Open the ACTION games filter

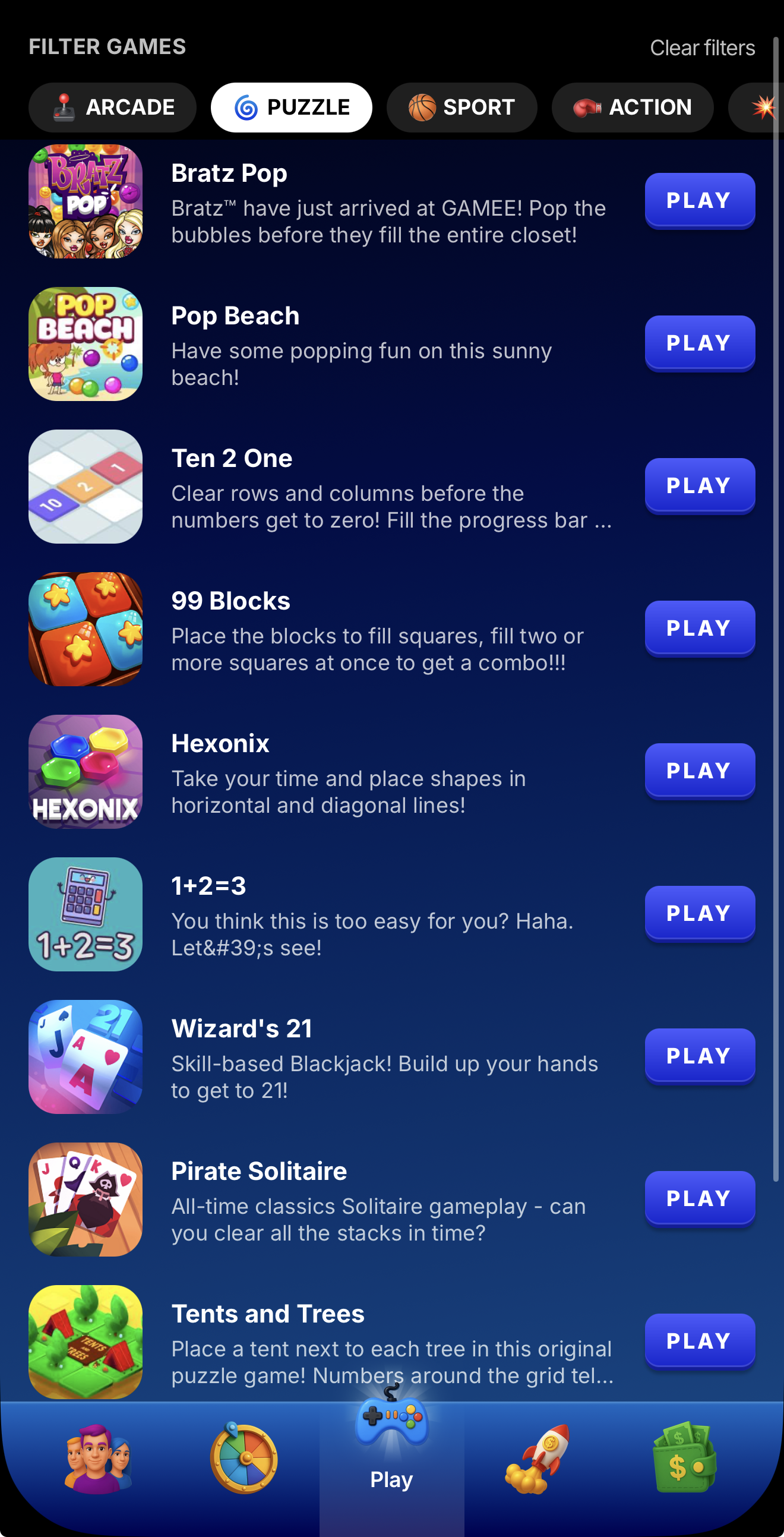coord(633,108)
